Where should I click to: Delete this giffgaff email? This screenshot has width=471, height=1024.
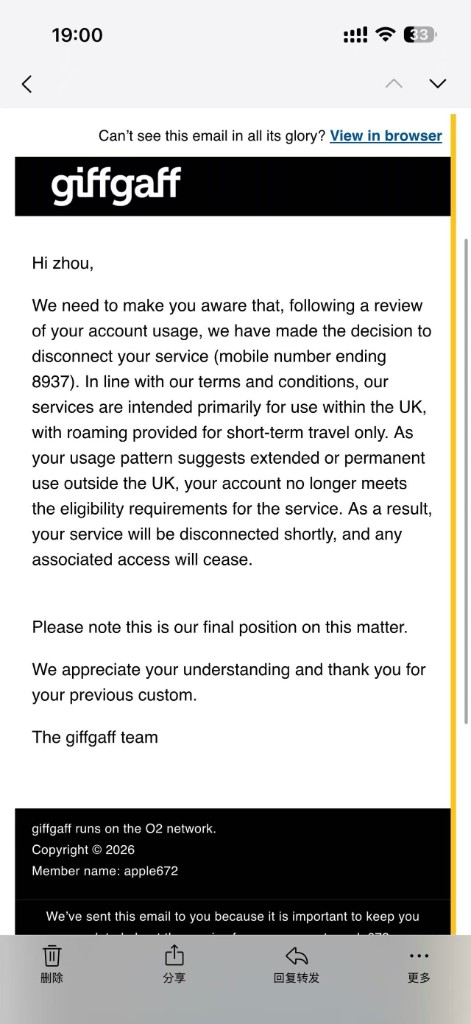pyautogui.click(x=52, y=965)
